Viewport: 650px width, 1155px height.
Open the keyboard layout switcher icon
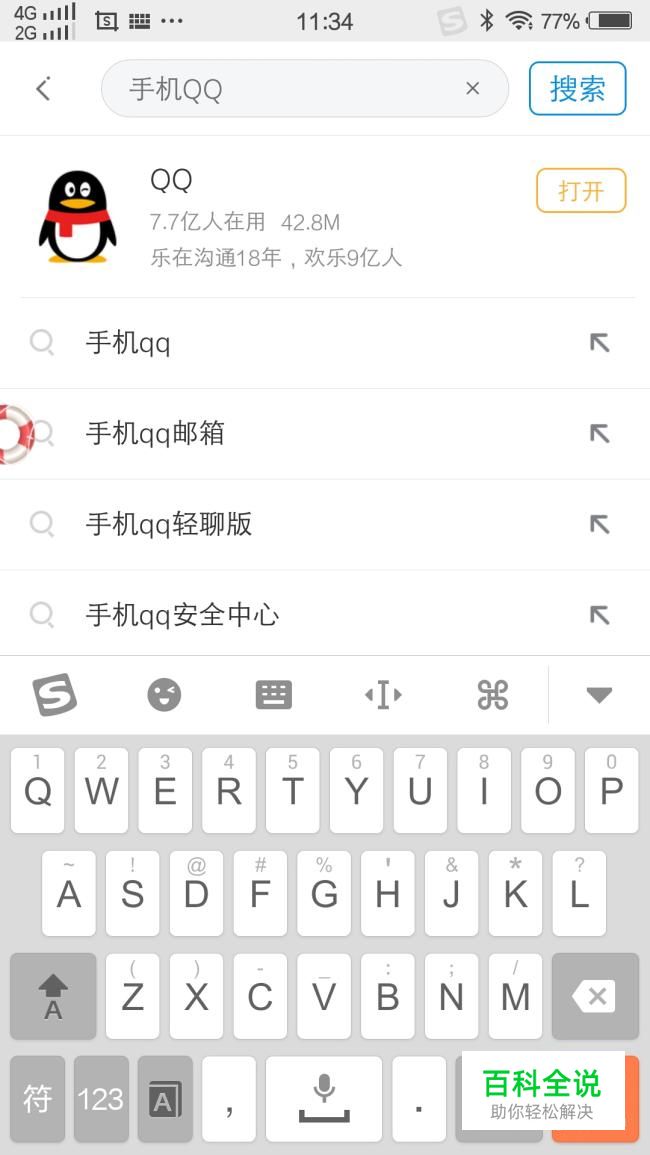(273, 695)
